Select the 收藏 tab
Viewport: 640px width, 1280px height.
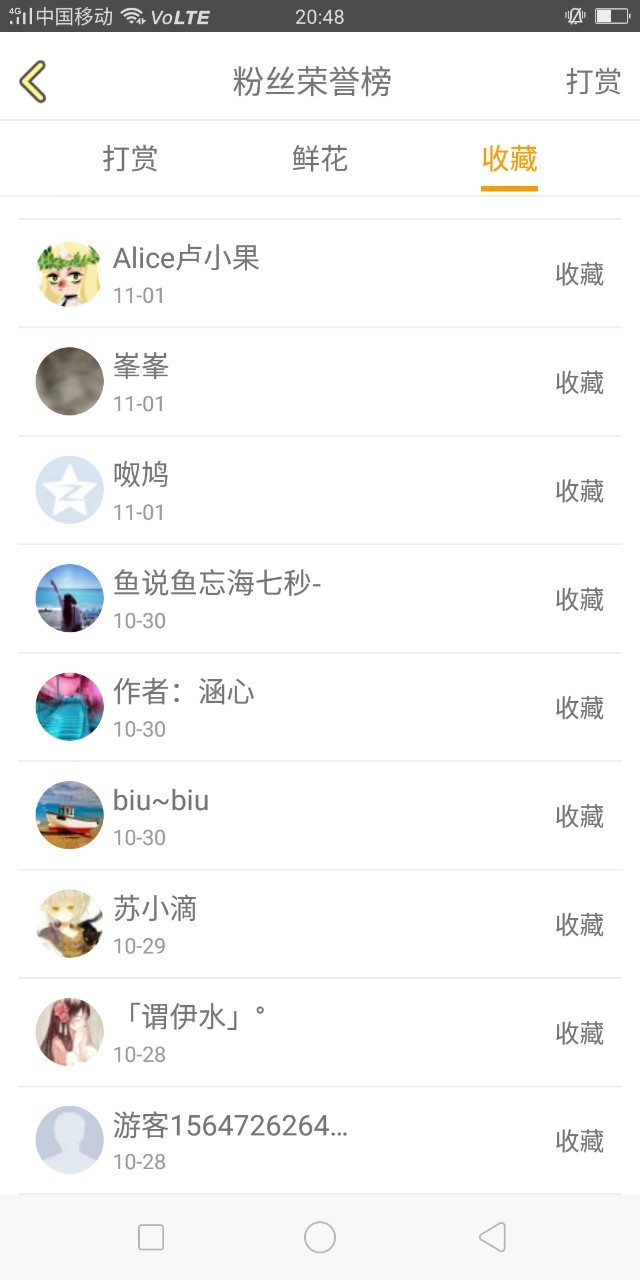coord(509,159)
